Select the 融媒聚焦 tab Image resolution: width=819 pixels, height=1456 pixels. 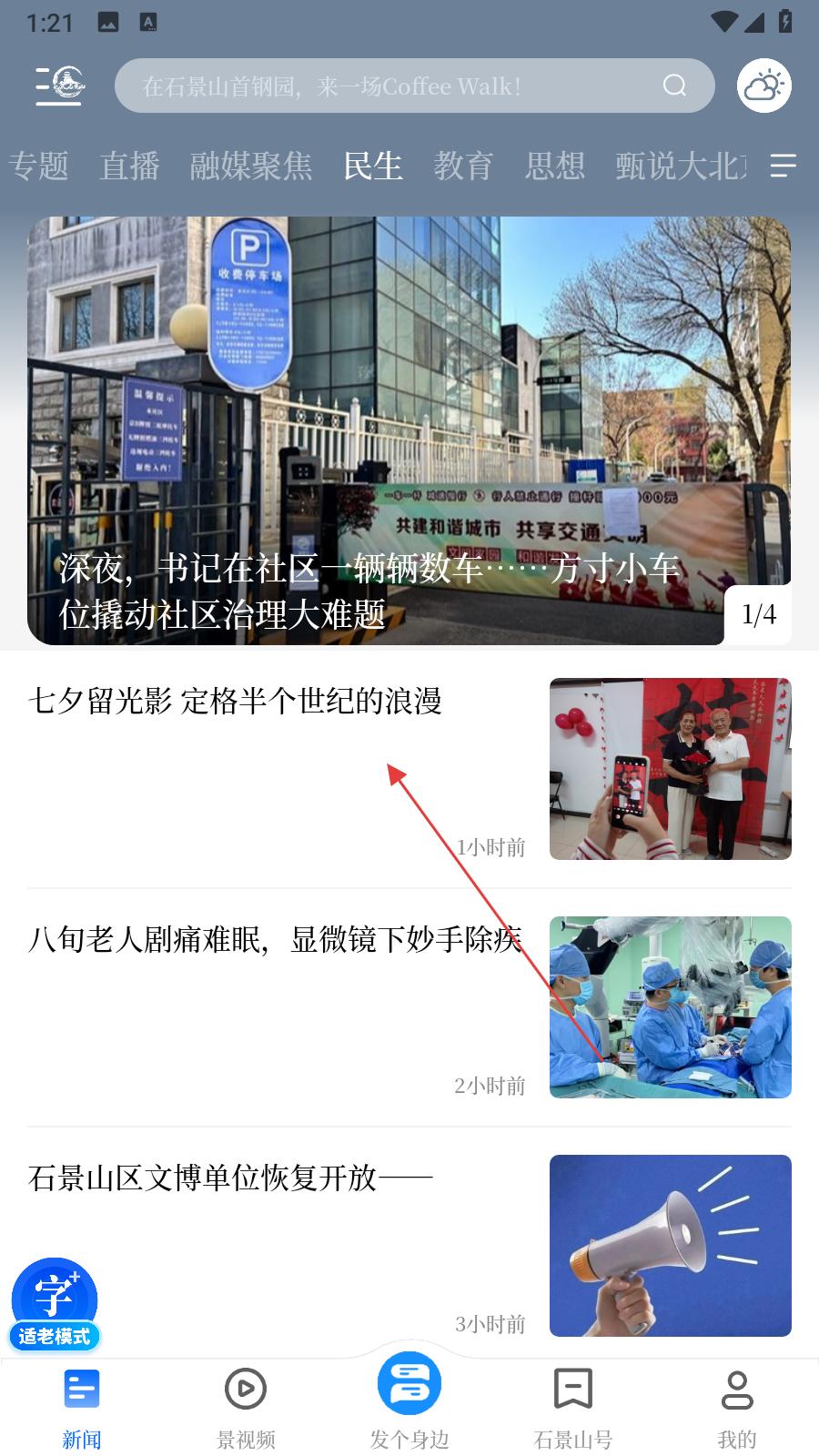point(250,166)
